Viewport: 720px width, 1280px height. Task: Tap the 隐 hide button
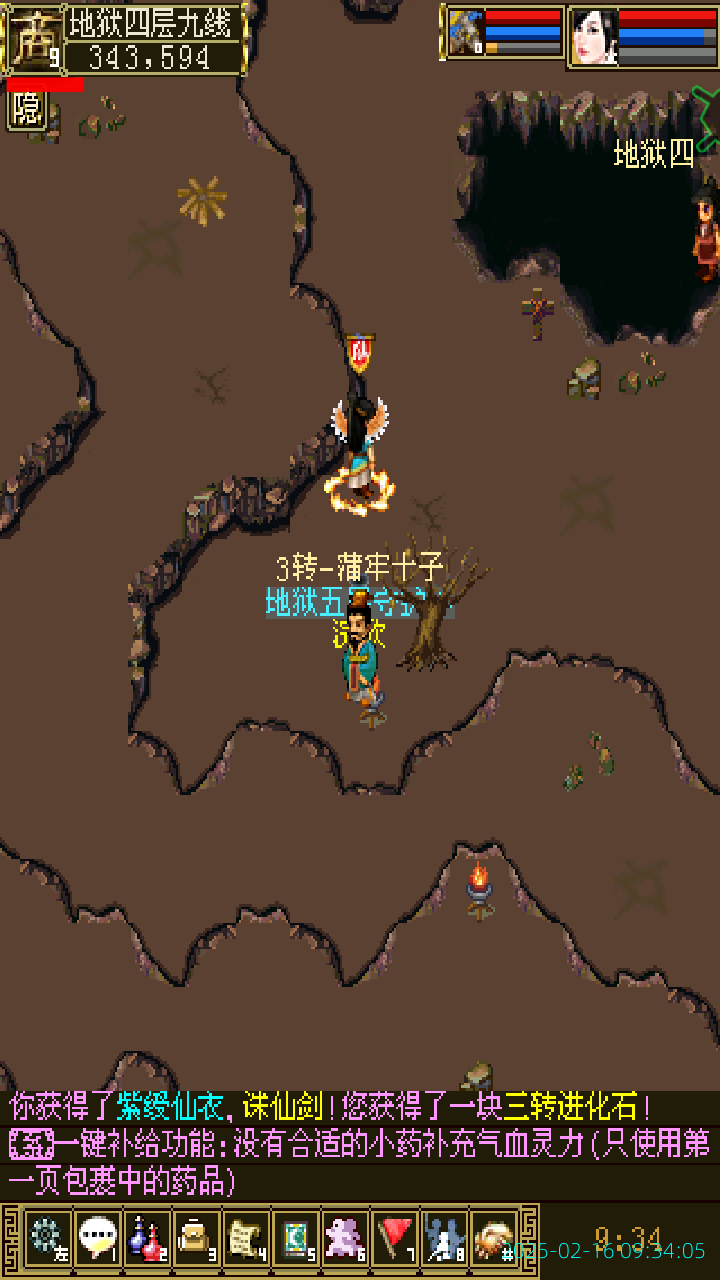click(27, 110)
